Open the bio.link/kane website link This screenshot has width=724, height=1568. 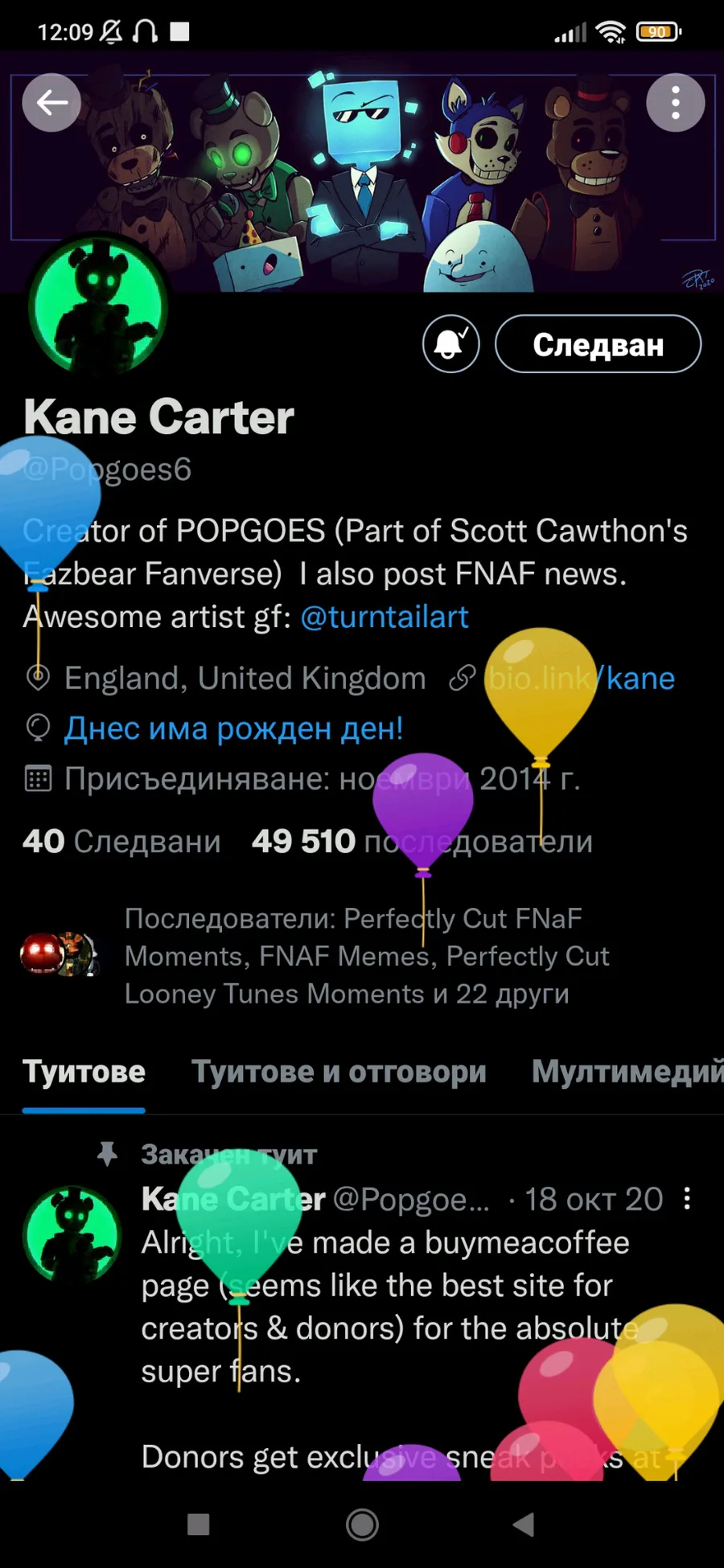pyautogui.click(x=581, y=678)
